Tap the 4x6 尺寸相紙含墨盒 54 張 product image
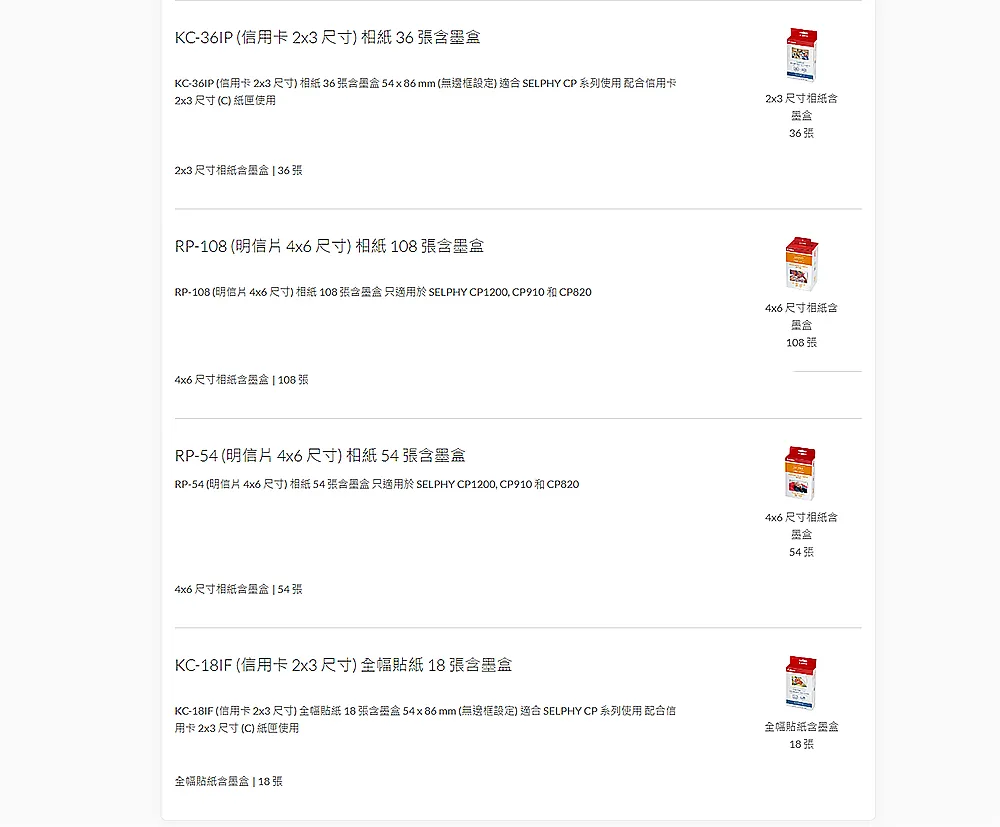The height and width of the screenshot is (827, 1000). click(801, 473)
